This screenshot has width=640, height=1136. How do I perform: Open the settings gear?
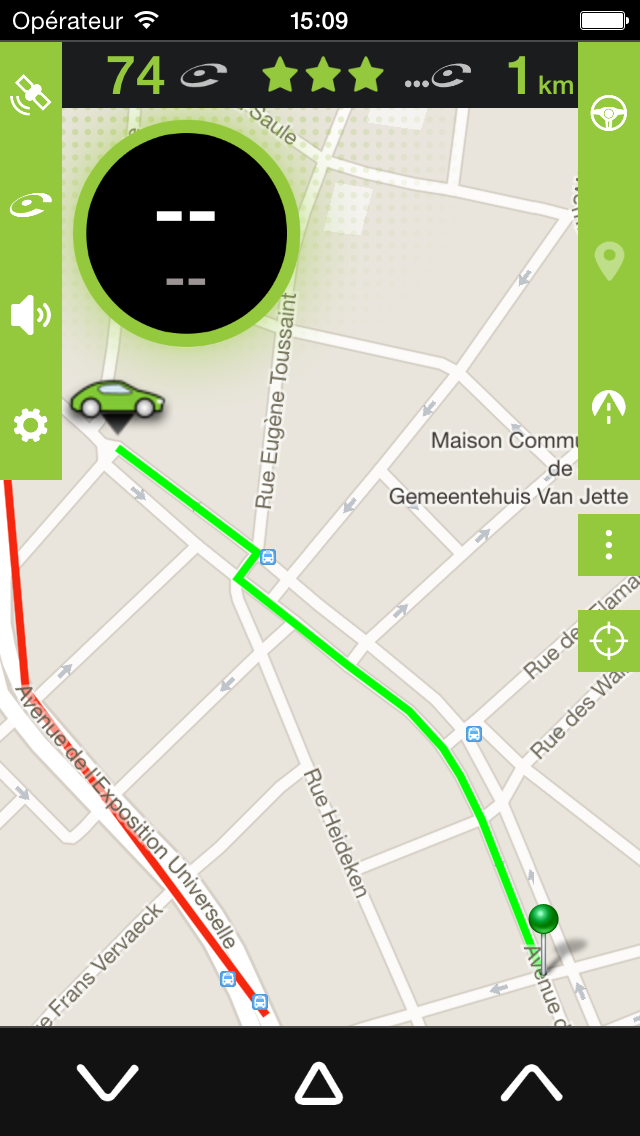pos(30,426)
